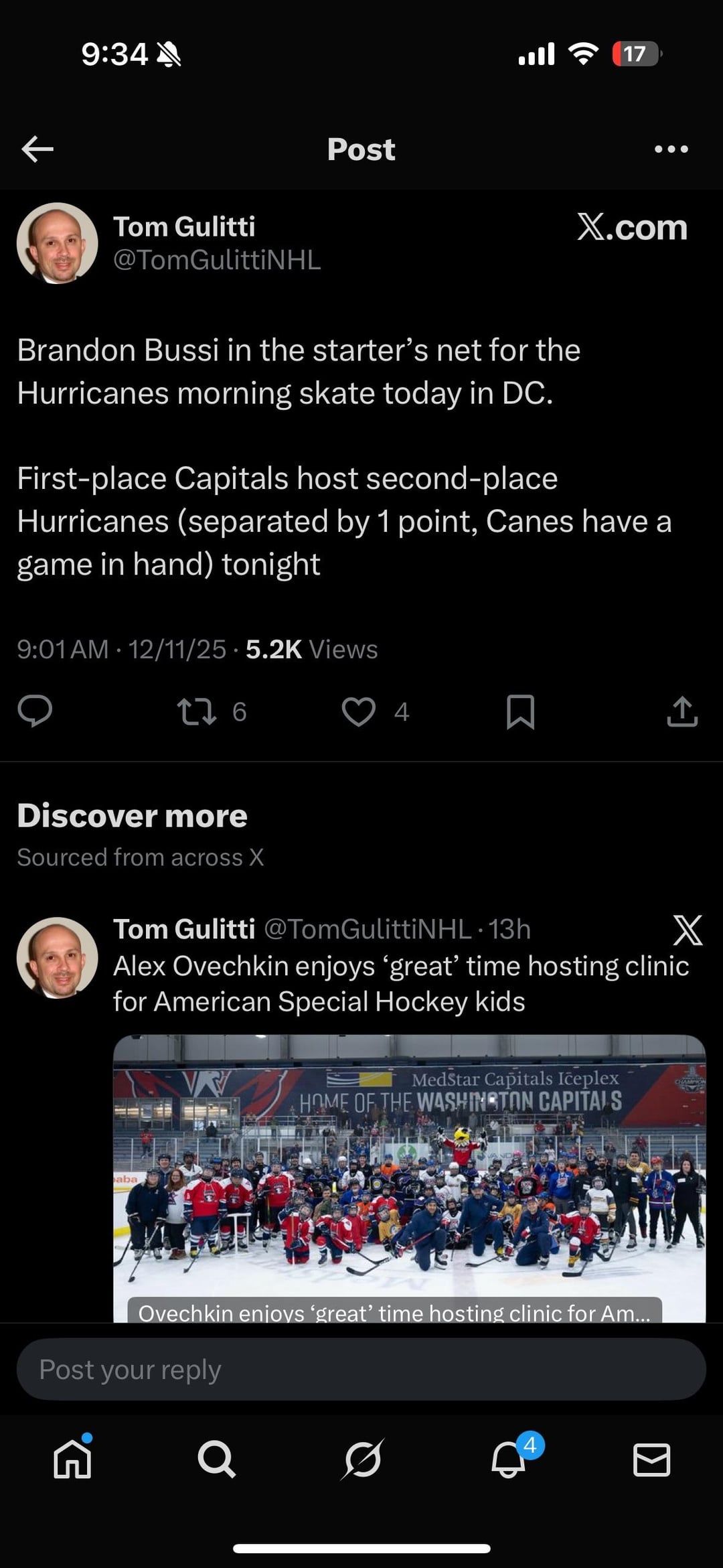This screenshot has width=723, height=1568.
Task: Switch to the Search tab
Action: point(217,1459)
